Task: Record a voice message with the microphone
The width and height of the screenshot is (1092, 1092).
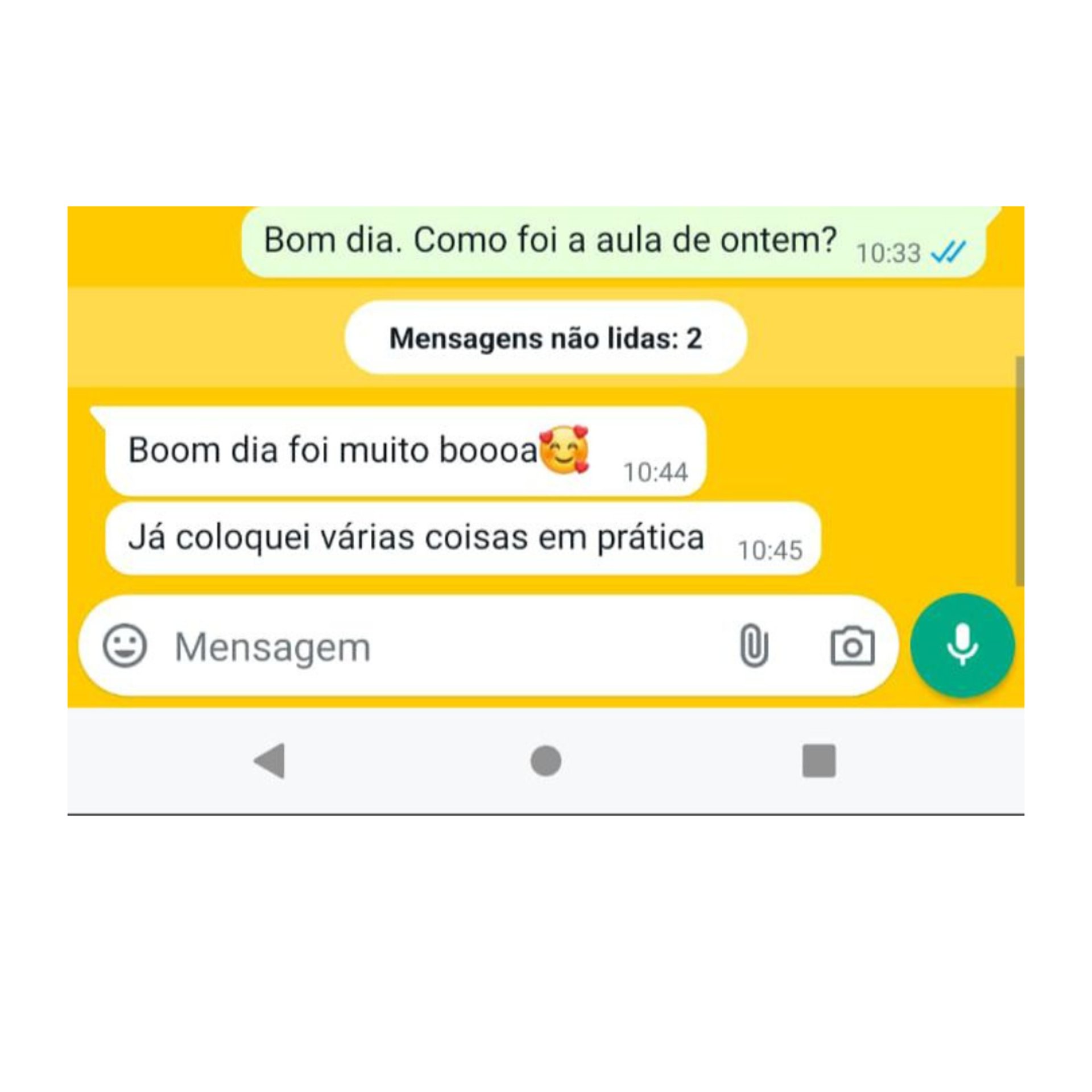Action: point(962,645)
